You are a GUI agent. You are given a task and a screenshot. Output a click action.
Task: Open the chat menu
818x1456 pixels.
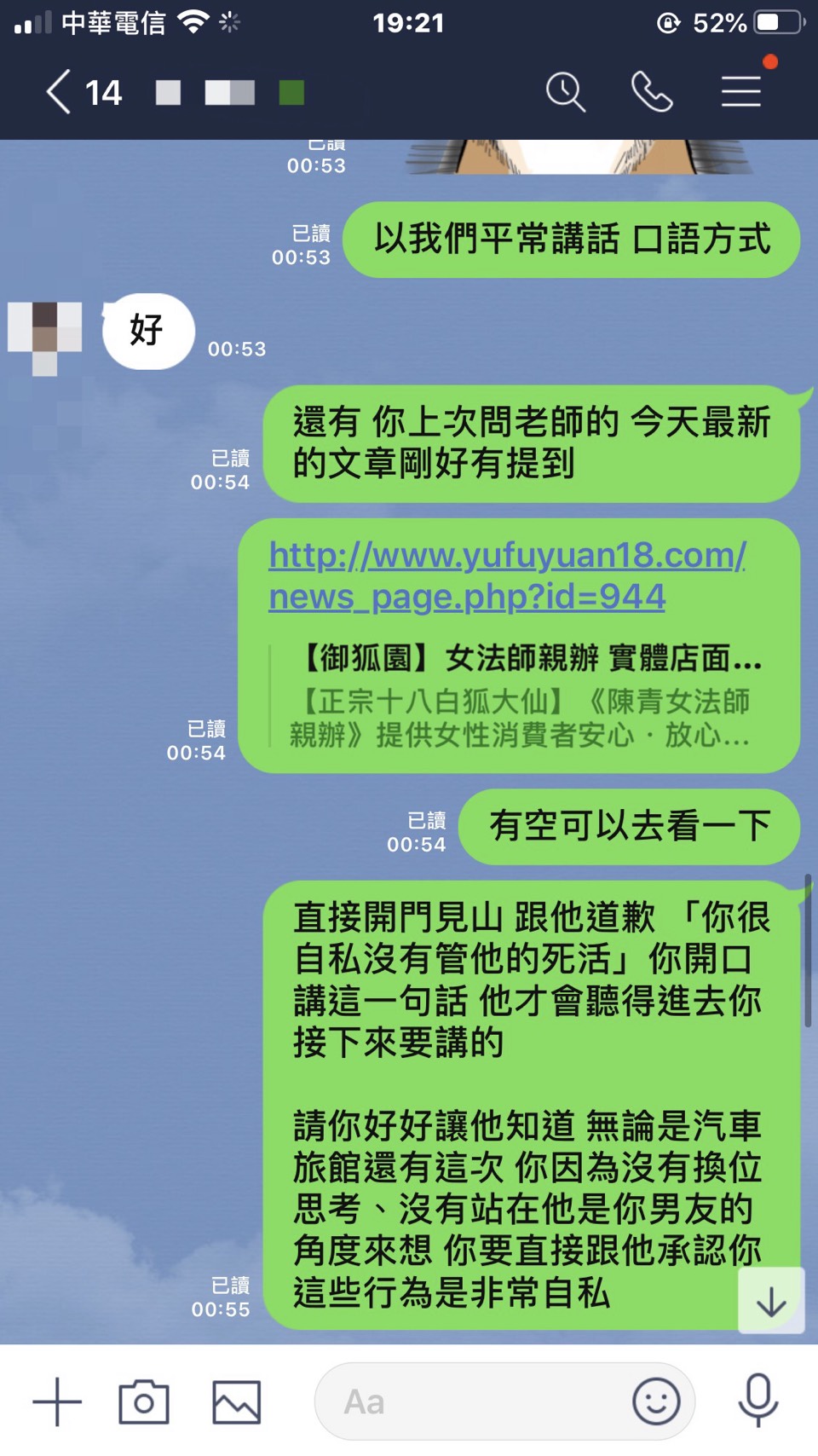coord(740,92)
